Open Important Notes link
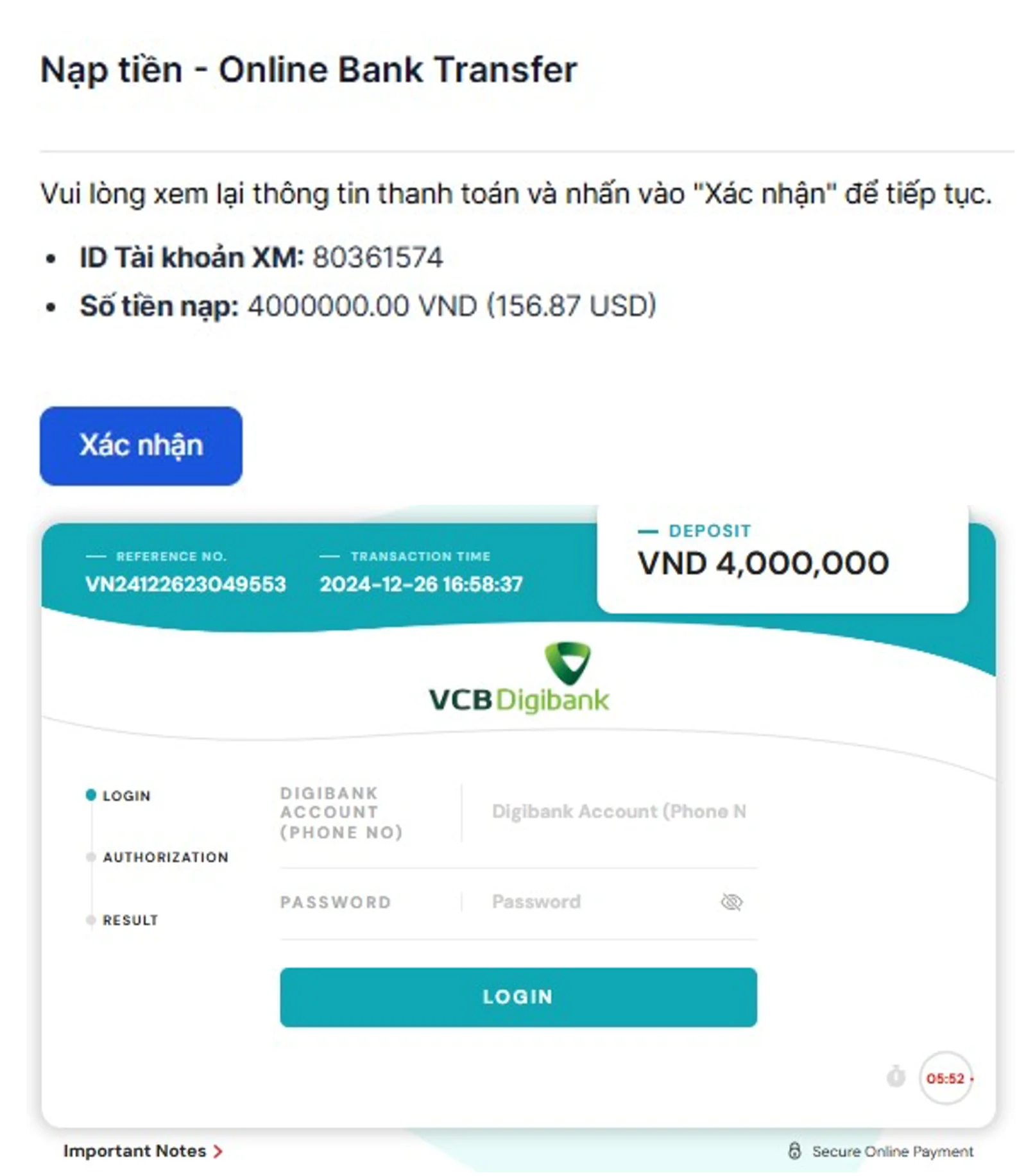 (142, 1151)
